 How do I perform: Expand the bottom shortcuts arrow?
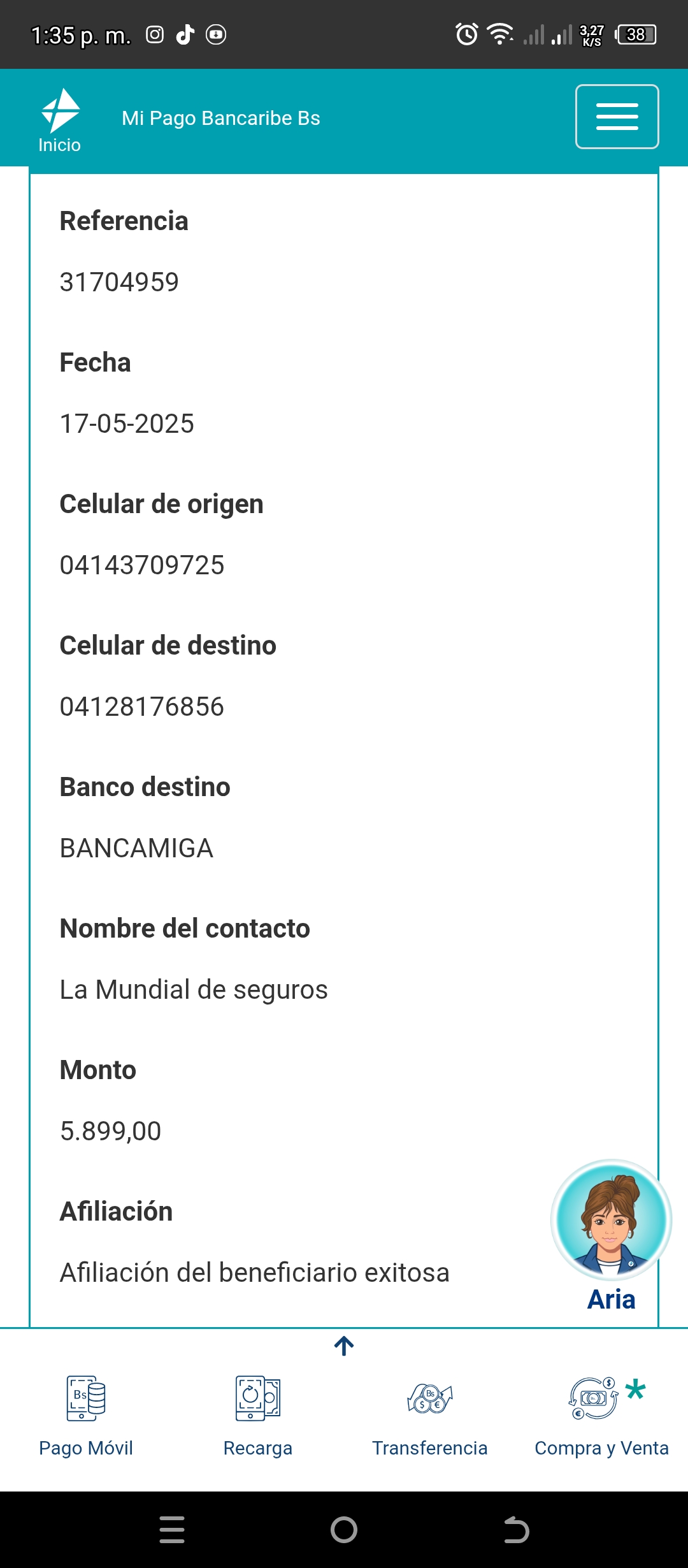click(x=344, y=1346)
